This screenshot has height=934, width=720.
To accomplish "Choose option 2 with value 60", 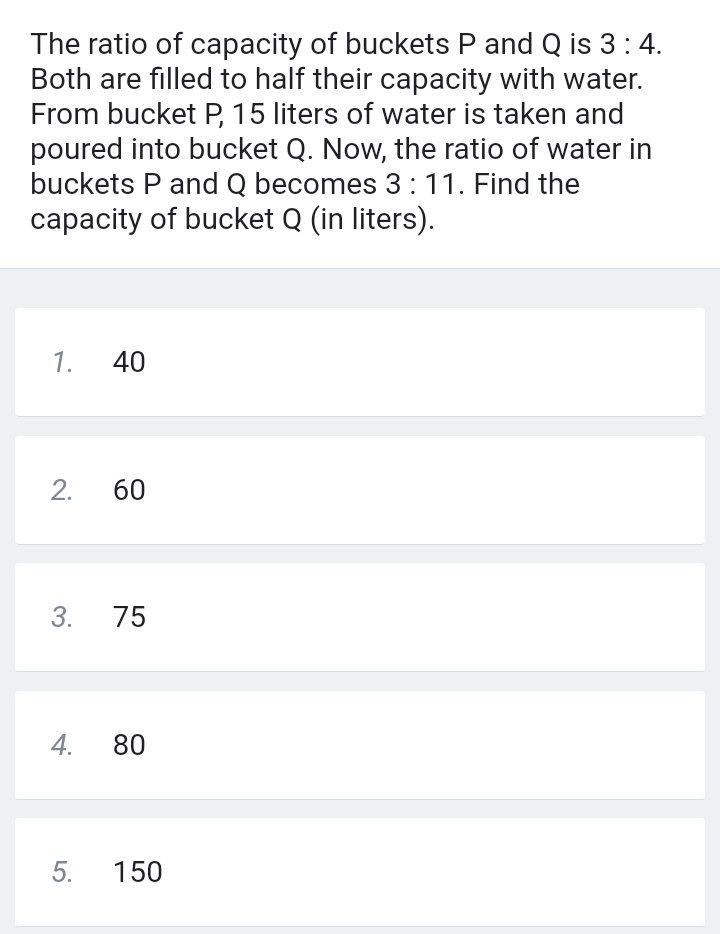I will coord(359,490).
